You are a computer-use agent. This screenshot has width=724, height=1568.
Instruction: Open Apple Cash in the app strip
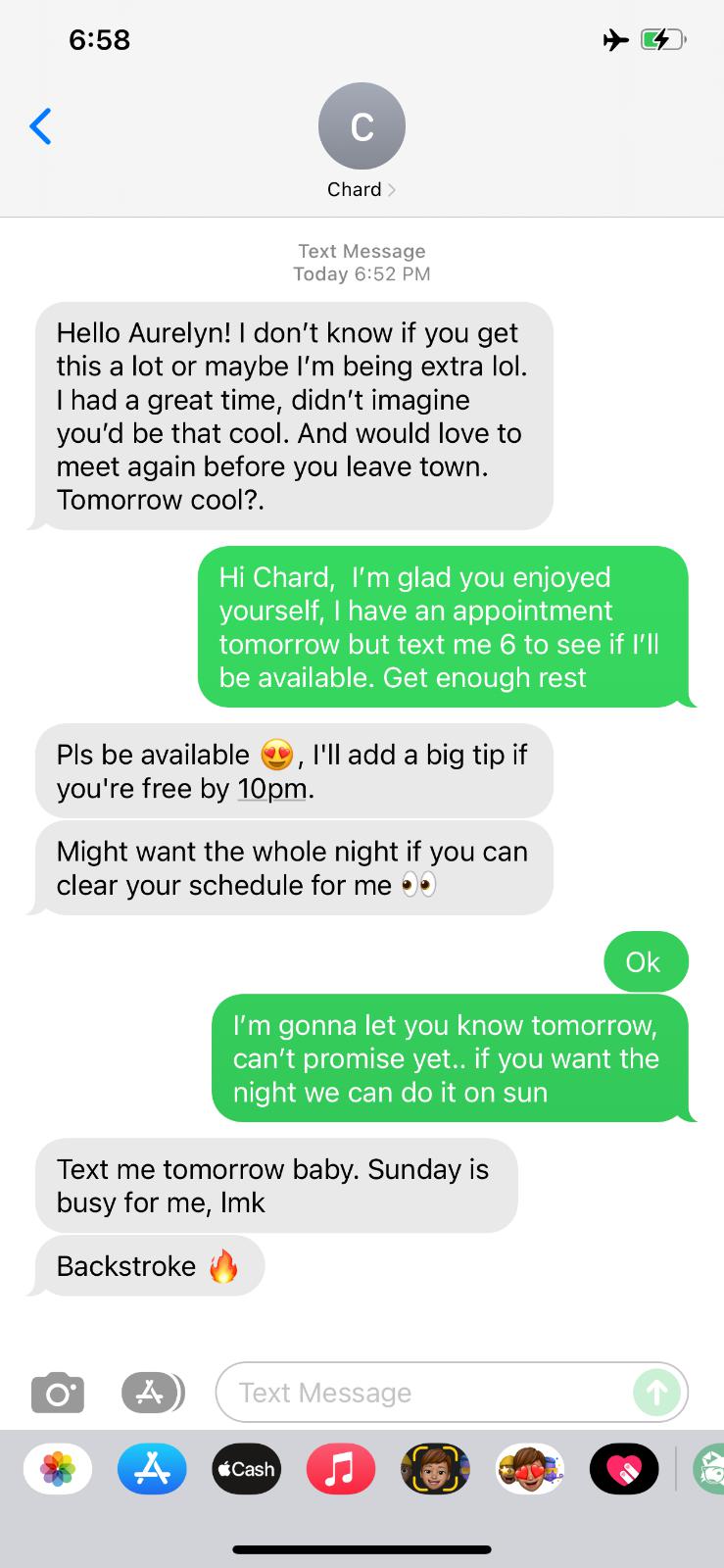tap(246, 1469)
